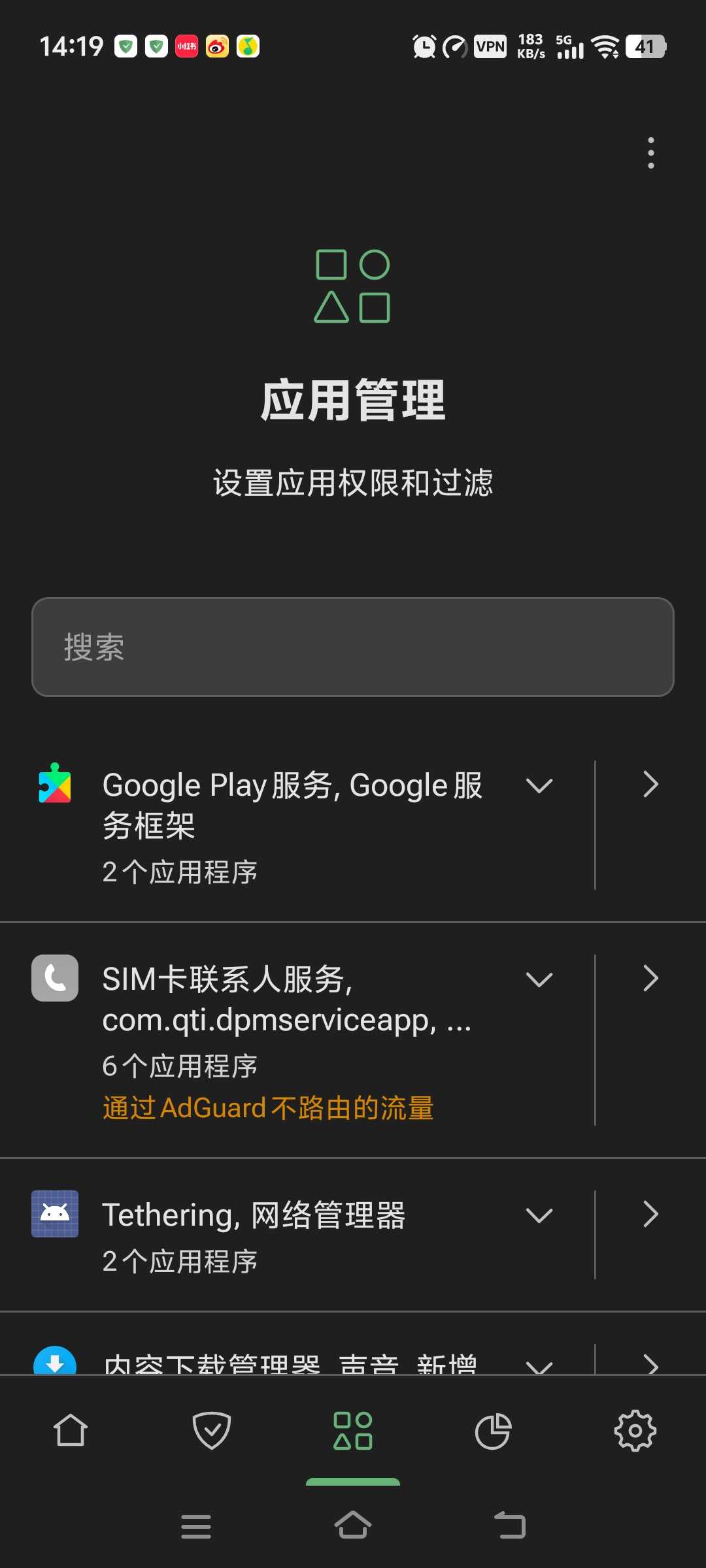Open Google Play服务 group details arrow
Screen dimensions: 706x1568
pyautogui.click(x=650, y=784)
